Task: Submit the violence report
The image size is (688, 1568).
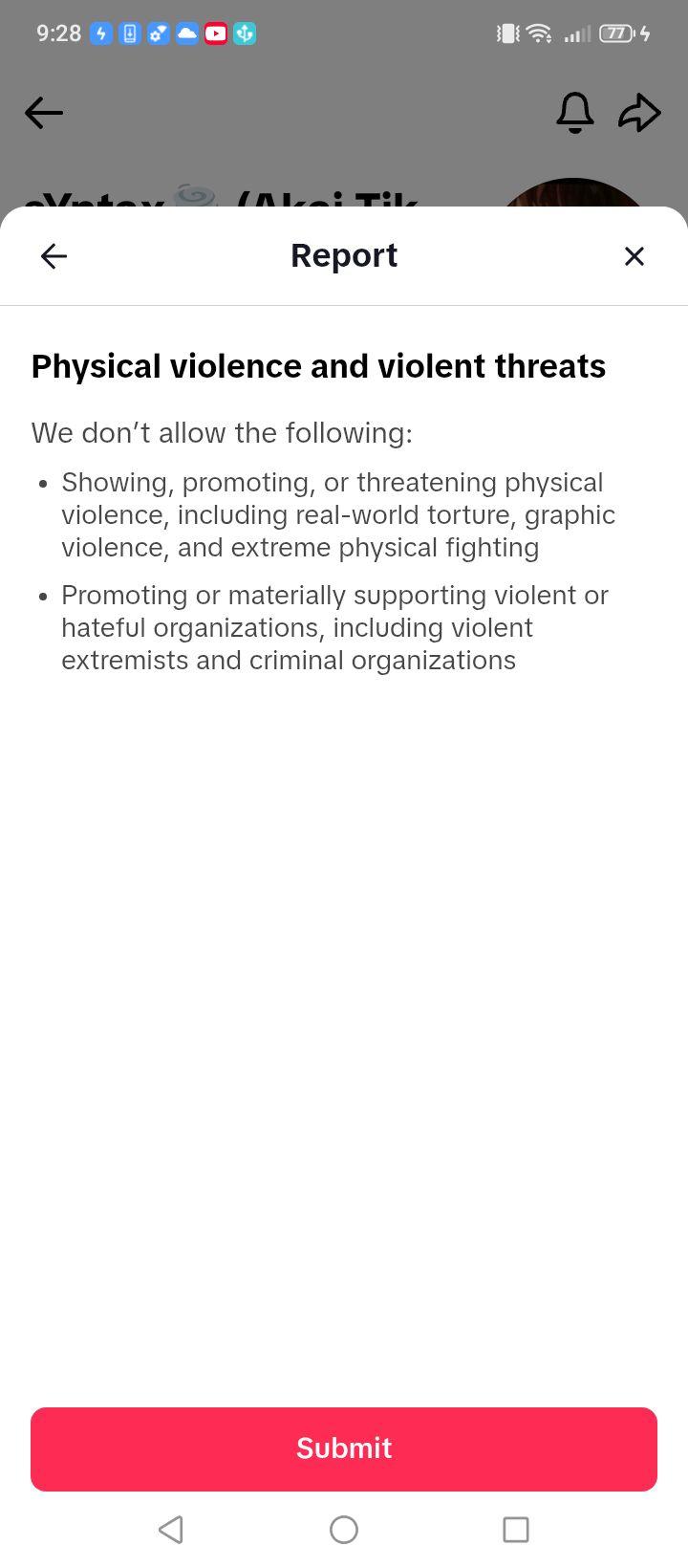Action: tap(344, 1448)
